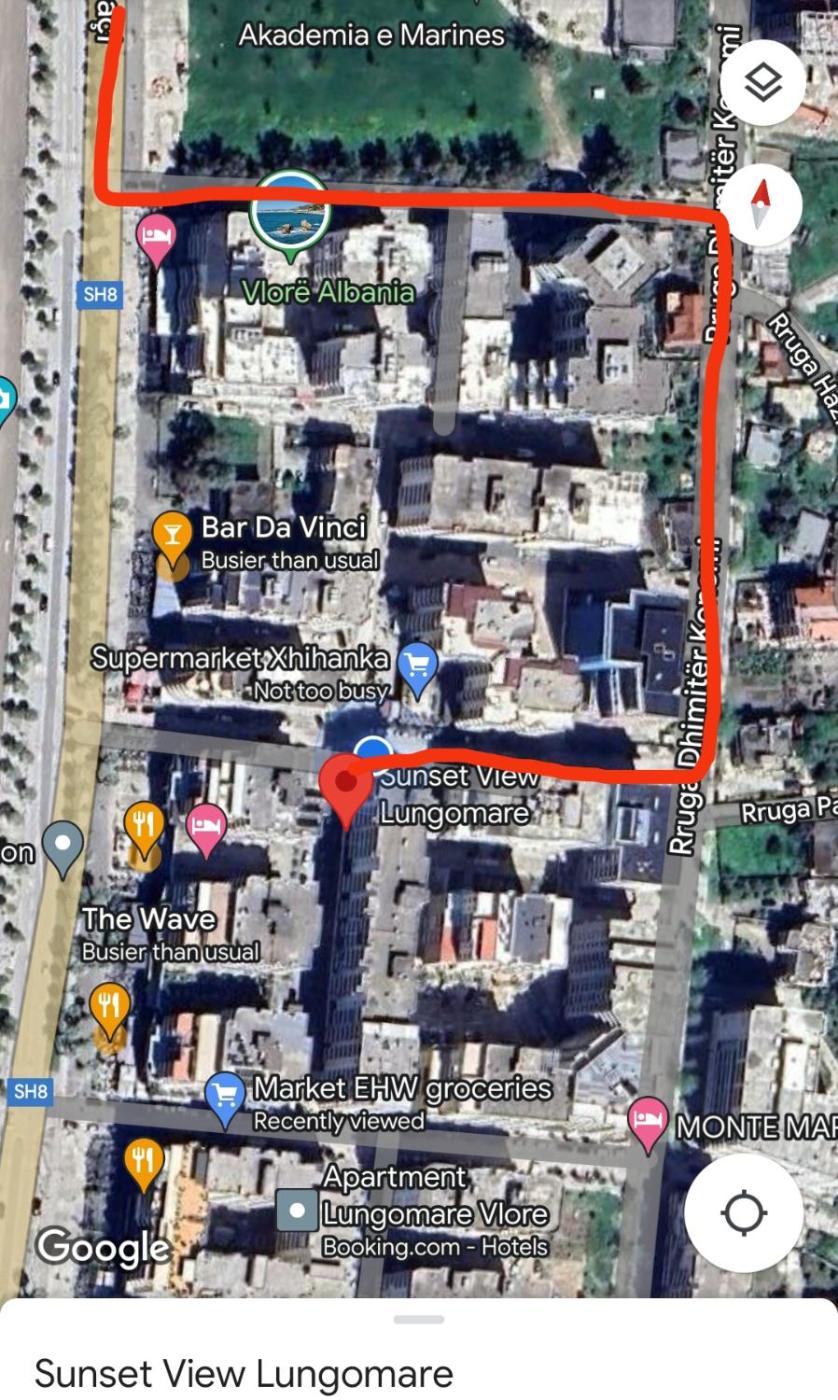Tap the compass to reset north
Viewport: 838px width, 1400px height.
coord(763,205)
